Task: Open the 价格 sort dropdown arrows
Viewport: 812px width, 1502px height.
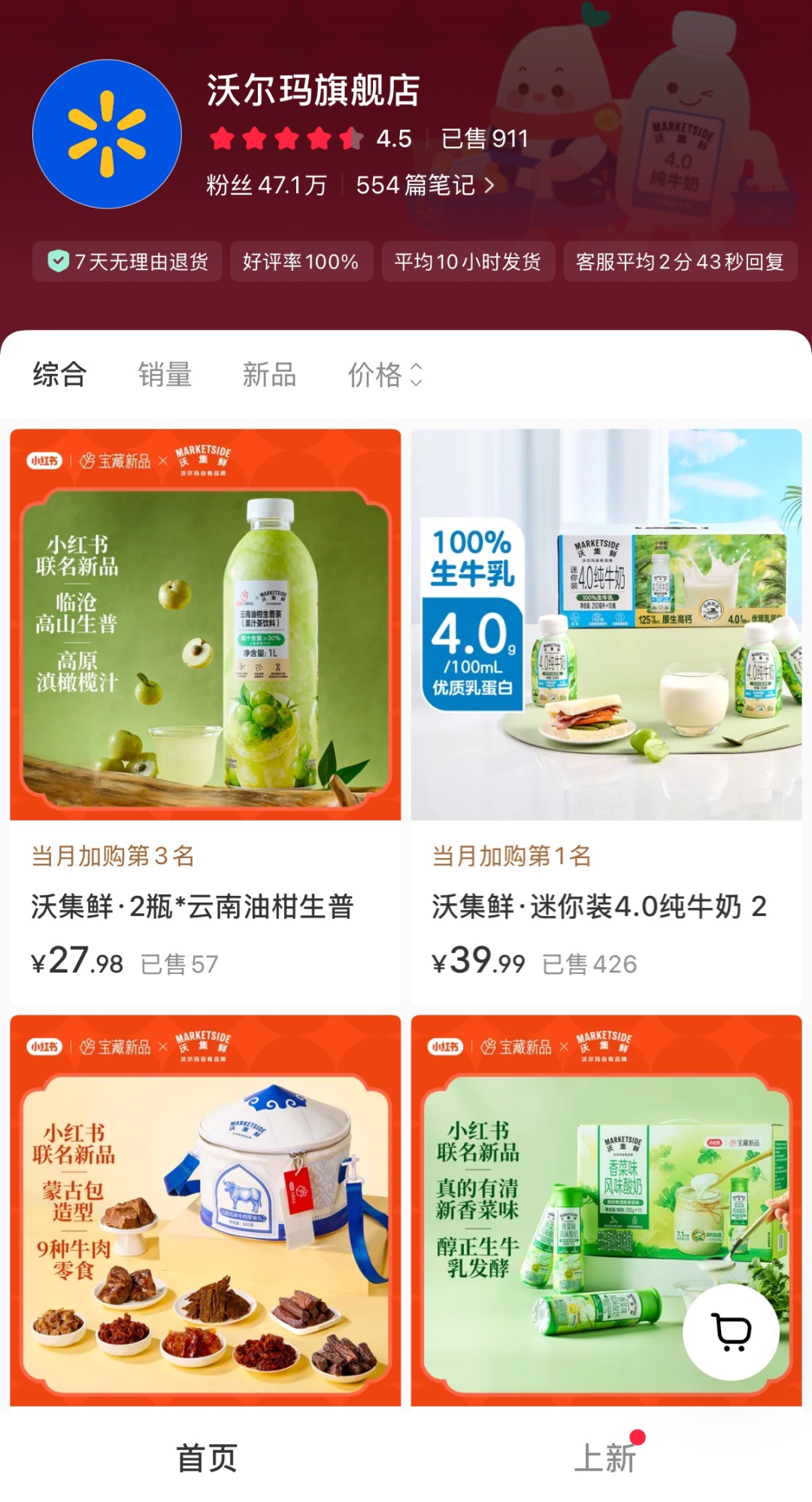Action: [416, 376]
